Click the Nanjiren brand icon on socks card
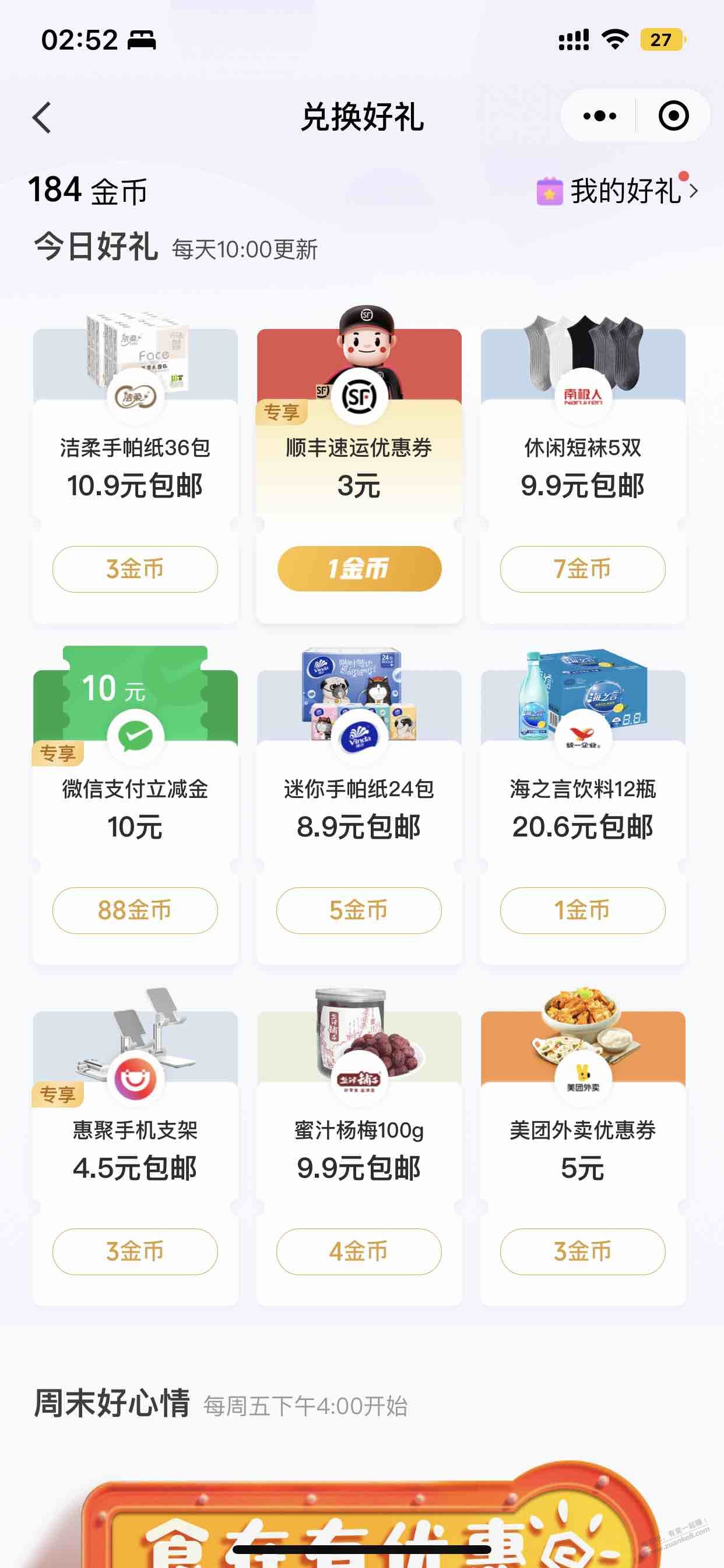Screen dimensions: 724x1568 pos(582,395)
